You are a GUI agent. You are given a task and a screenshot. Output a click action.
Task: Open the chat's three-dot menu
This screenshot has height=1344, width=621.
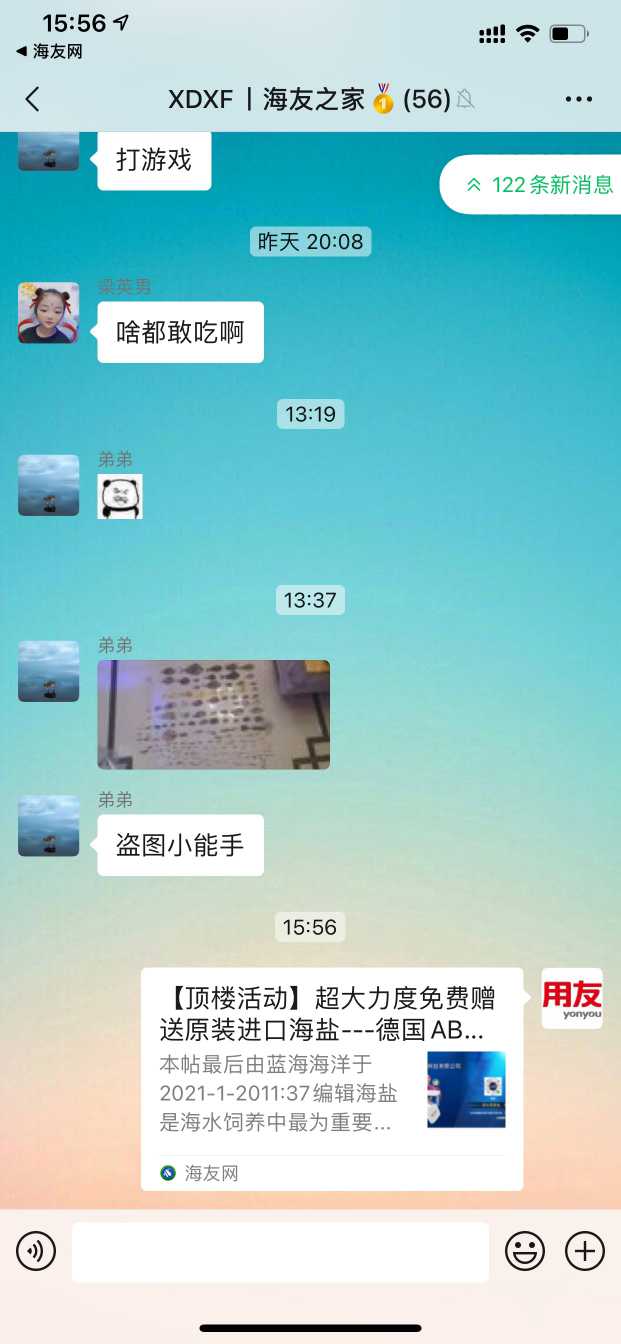[579, 99]
